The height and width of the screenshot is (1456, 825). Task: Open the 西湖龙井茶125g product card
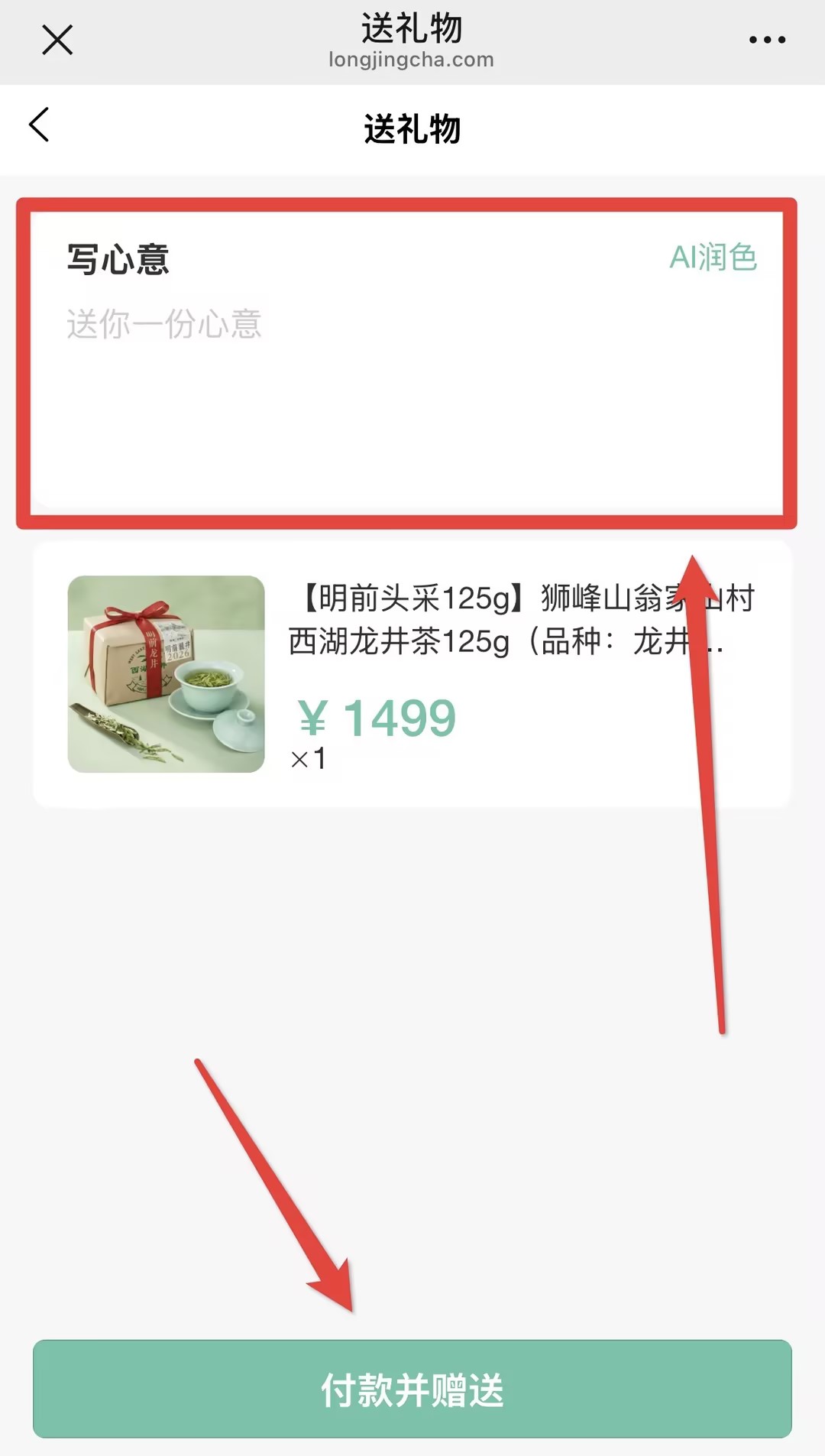(x=412, y=674)
